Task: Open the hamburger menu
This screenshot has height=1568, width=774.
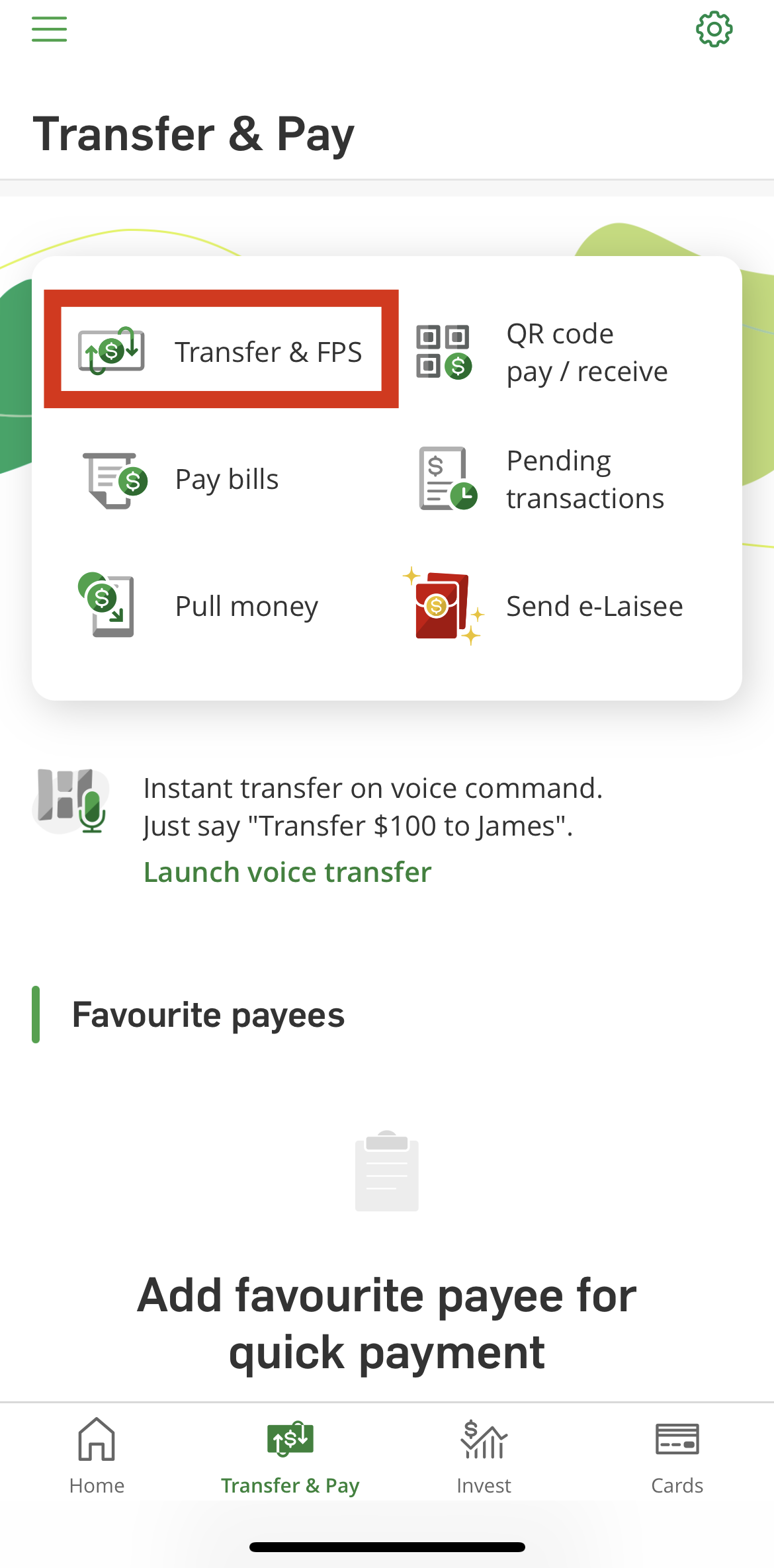Action: (x=50, y=29)
